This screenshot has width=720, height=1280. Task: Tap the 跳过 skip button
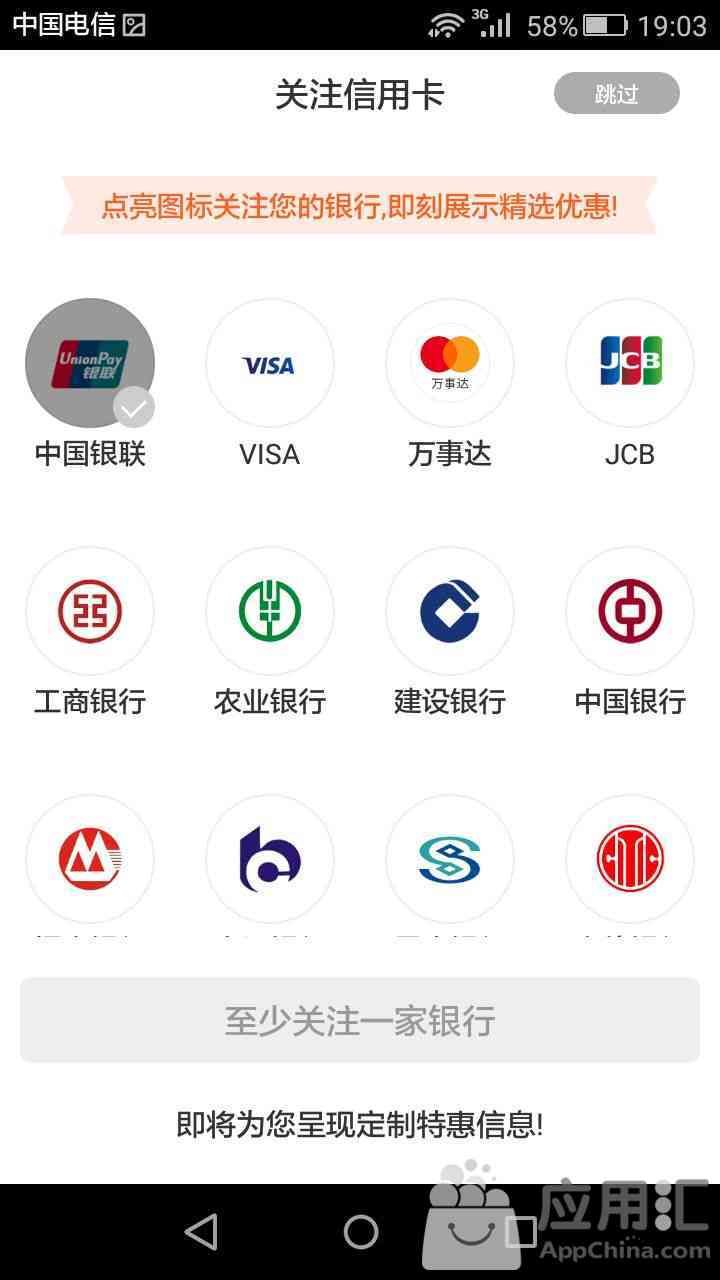pos(617,94)
